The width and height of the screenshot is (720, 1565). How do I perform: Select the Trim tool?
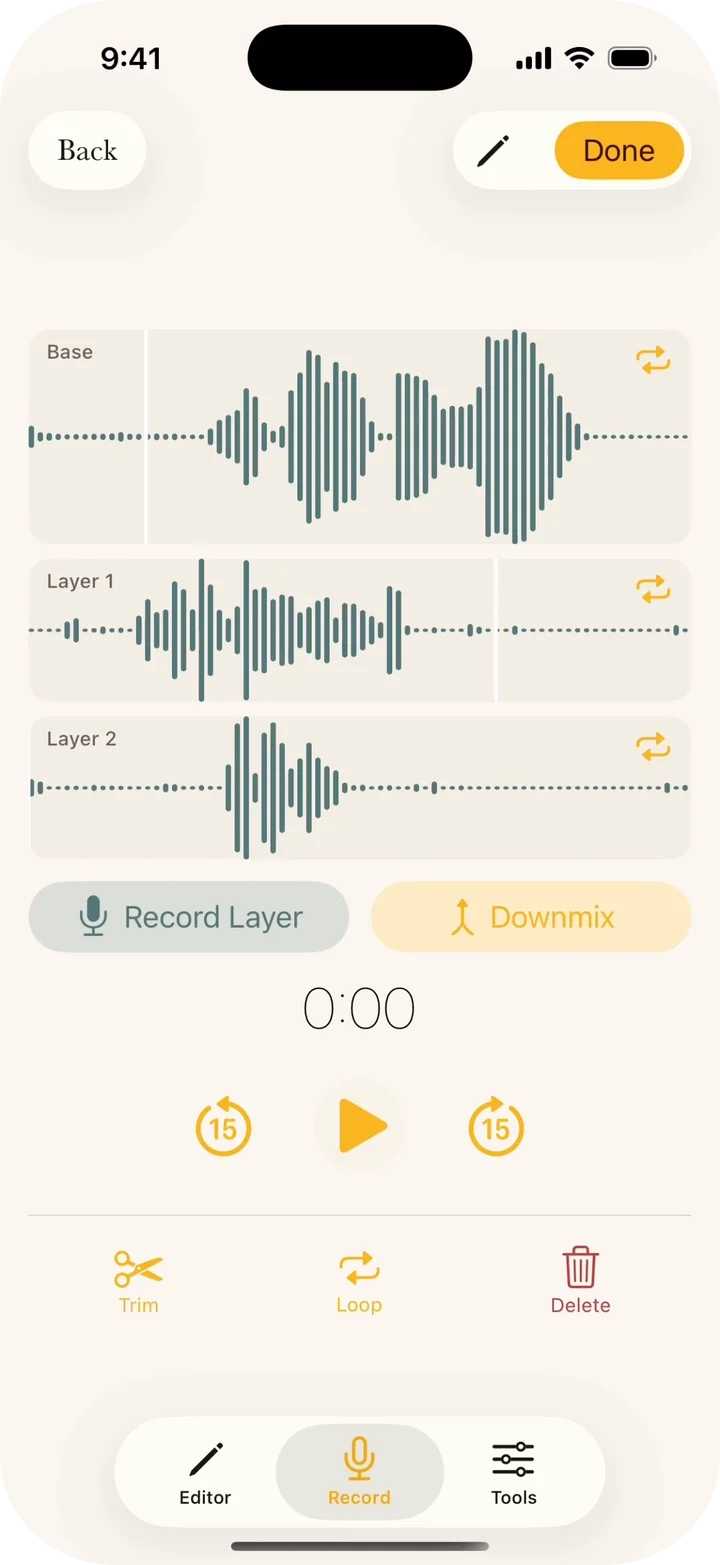(x=138, y=1278)
